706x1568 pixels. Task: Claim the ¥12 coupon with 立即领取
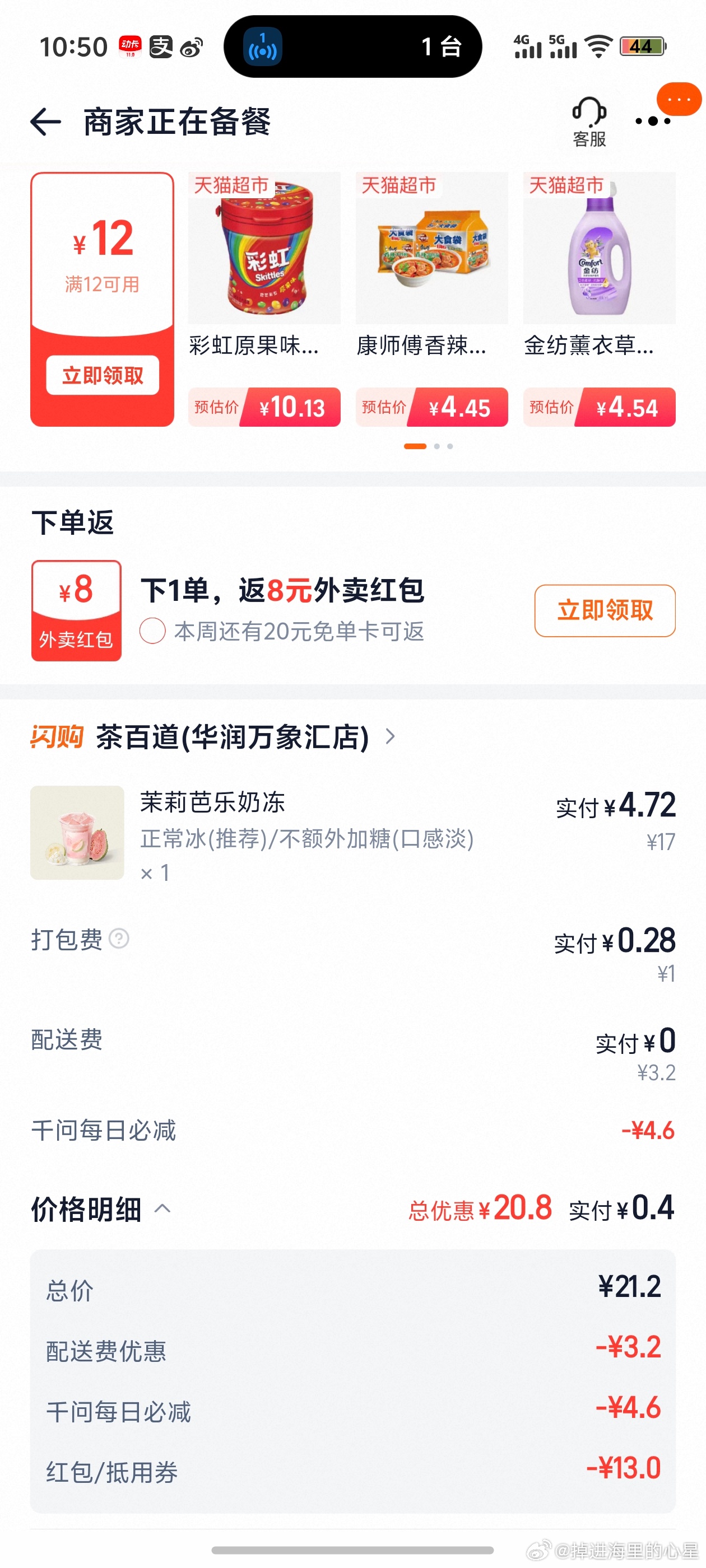tap(103, 375)
